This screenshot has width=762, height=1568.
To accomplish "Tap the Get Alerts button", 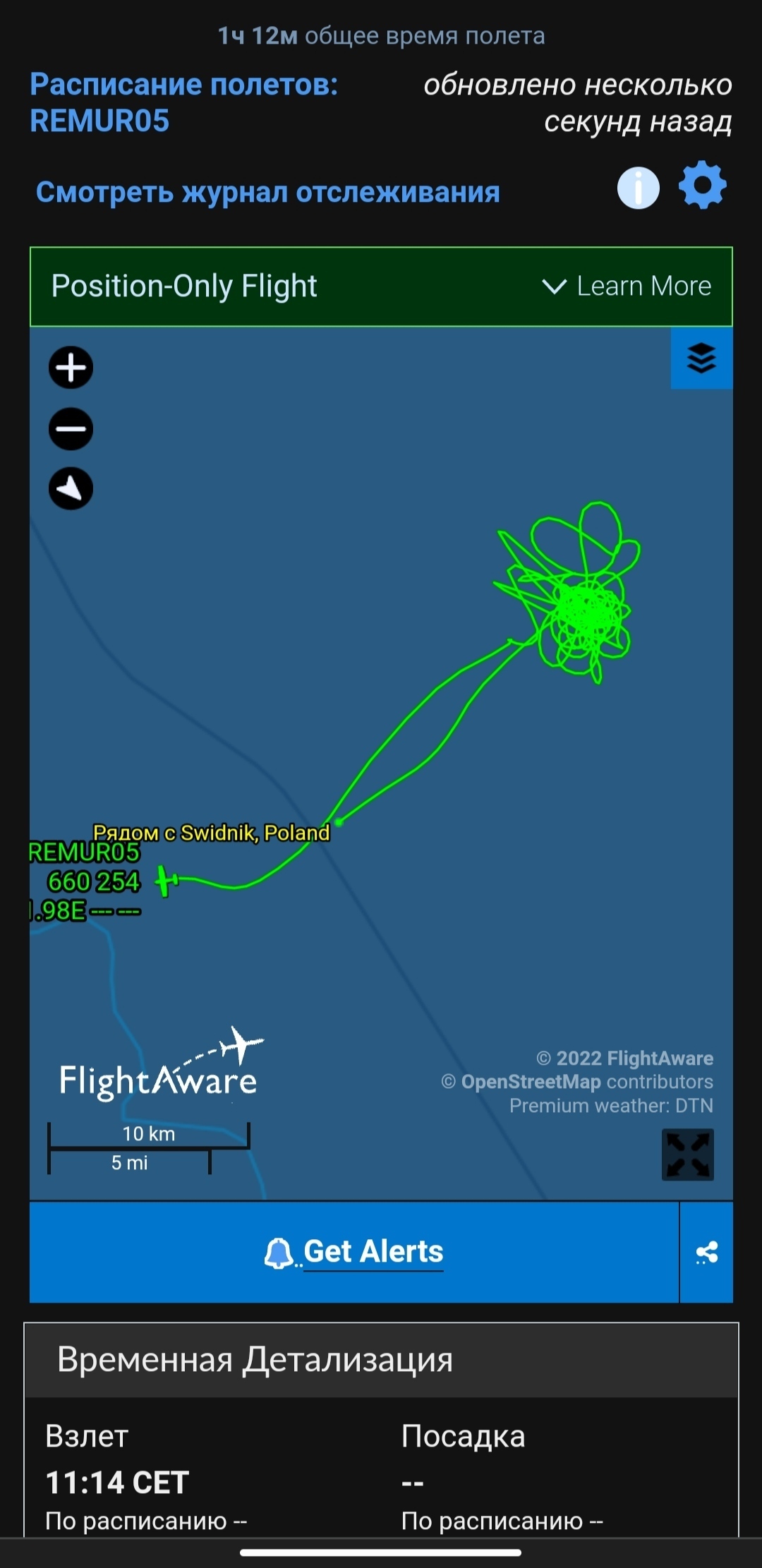I will pos(353,1253).
